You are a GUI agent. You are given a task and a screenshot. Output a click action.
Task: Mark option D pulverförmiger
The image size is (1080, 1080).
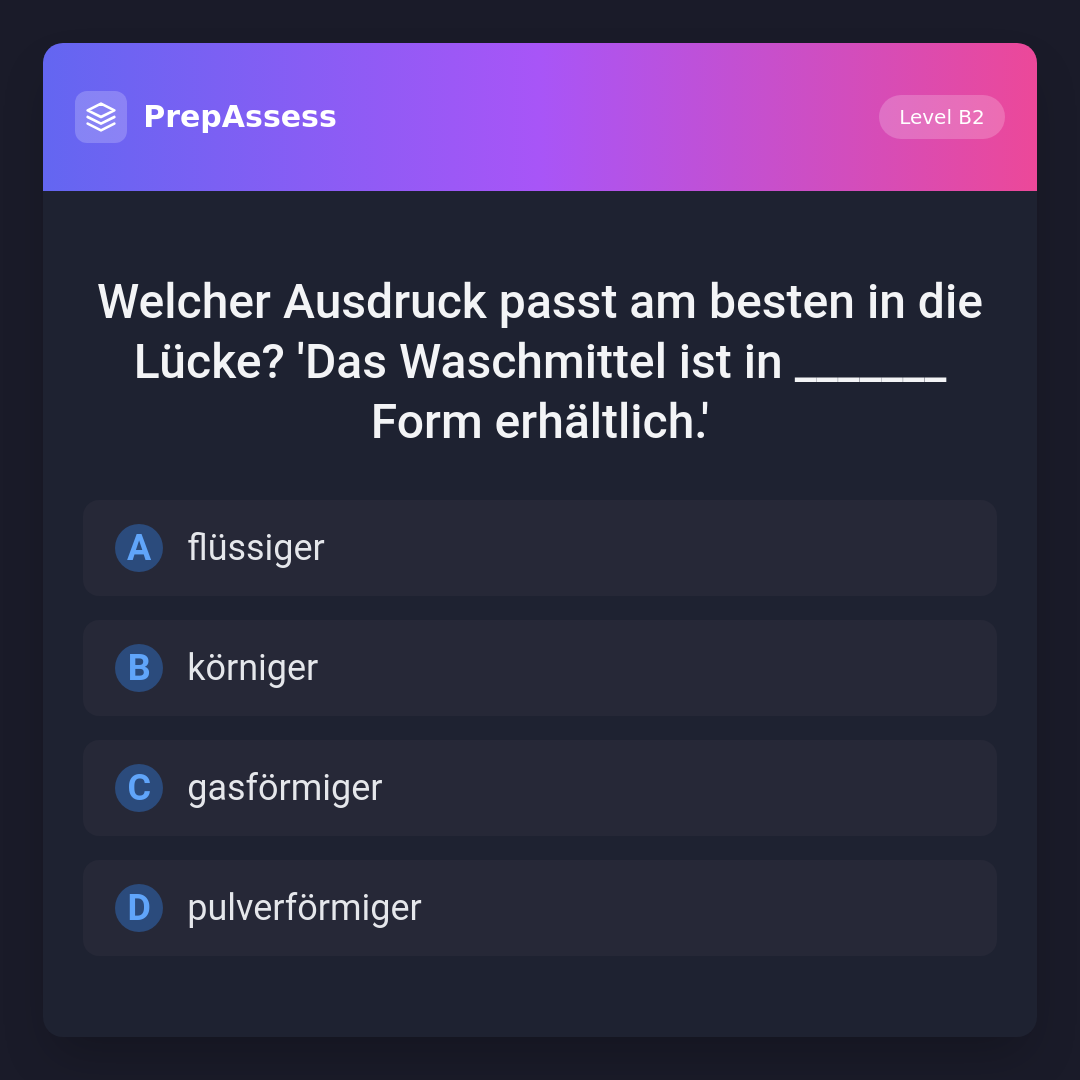click(539, 908)
